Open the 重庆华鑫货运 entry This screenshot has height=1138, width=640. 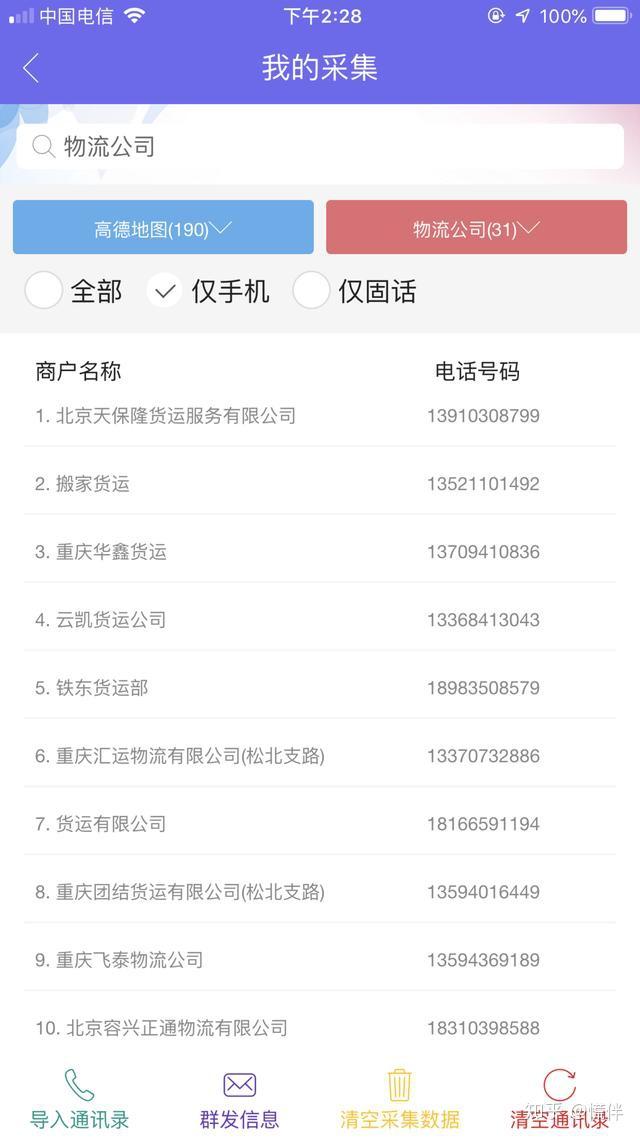tap(320, 552)
